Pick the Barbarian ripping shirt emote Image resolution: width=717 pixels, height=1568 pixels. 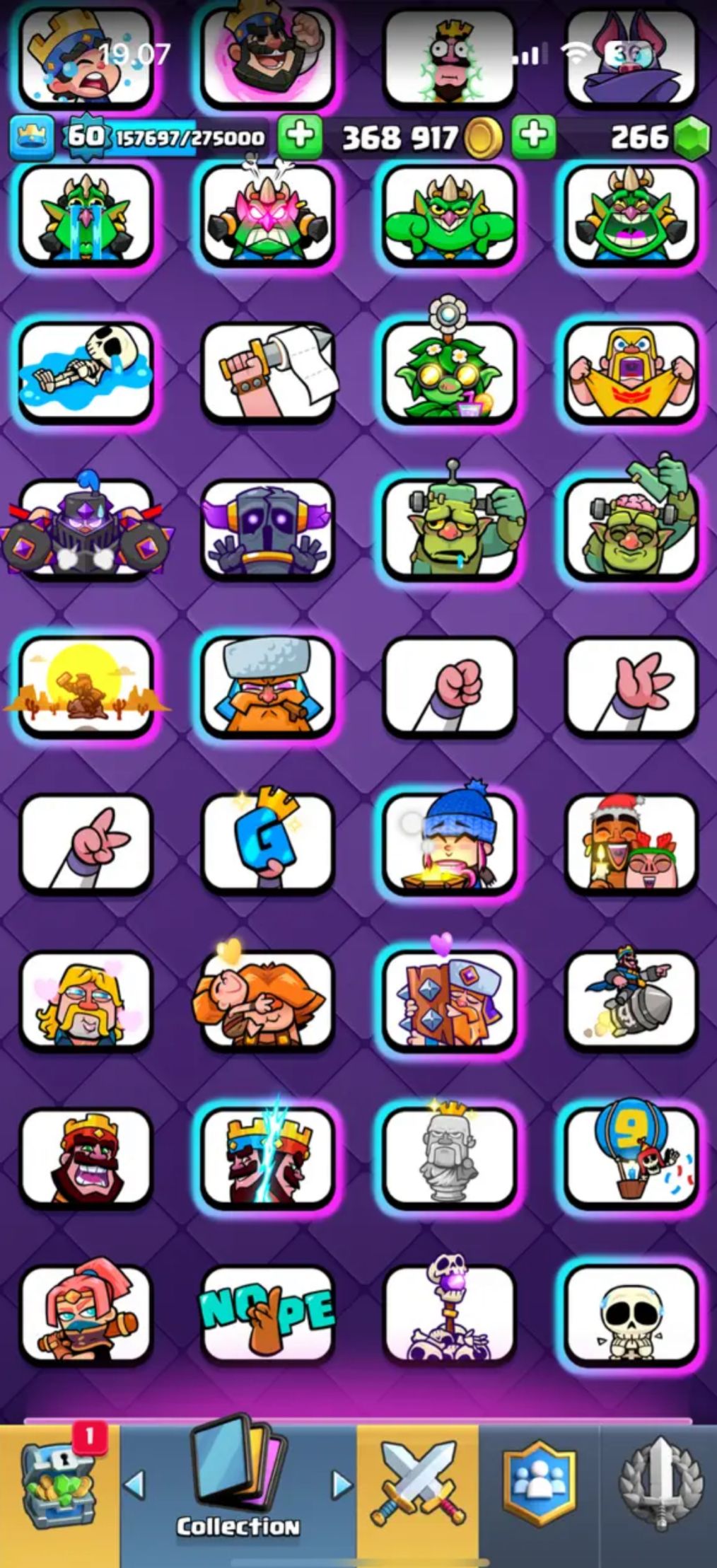(631, 371)
